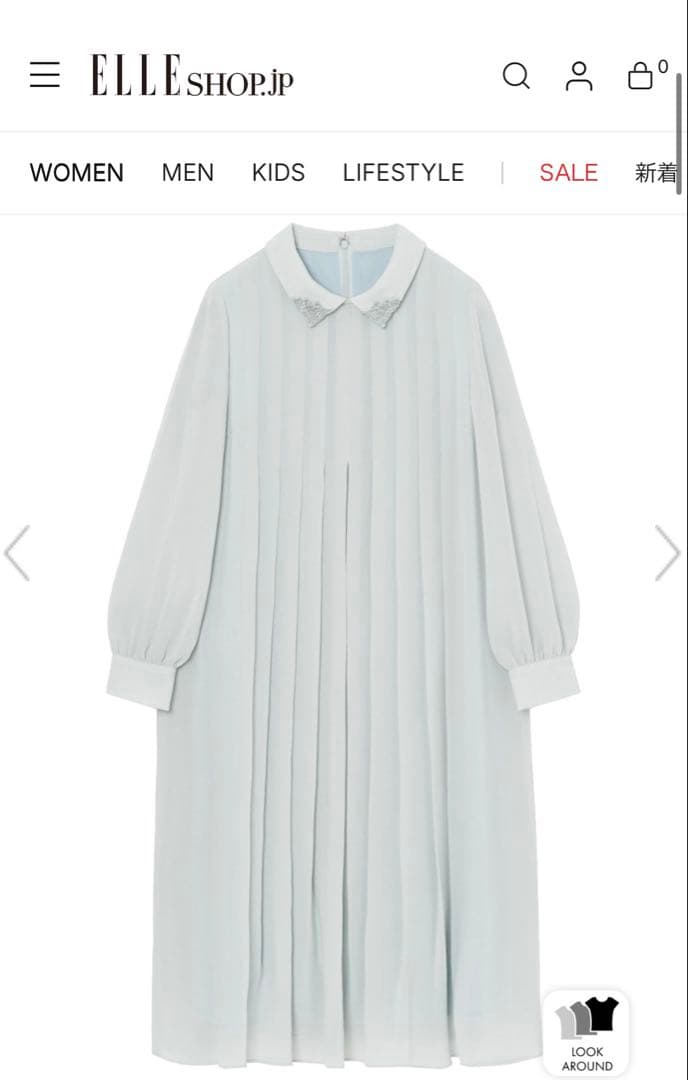688x1080 pixels.
Task: Switch to the MEN category
Action: [188, 172]
